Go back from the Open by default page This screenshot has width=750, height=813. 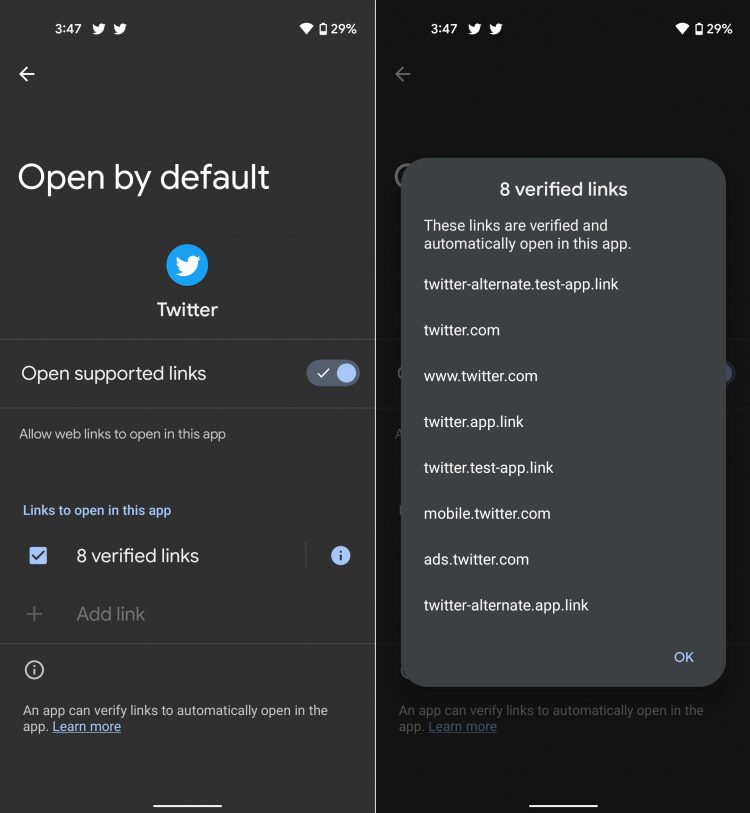(27, 74)
